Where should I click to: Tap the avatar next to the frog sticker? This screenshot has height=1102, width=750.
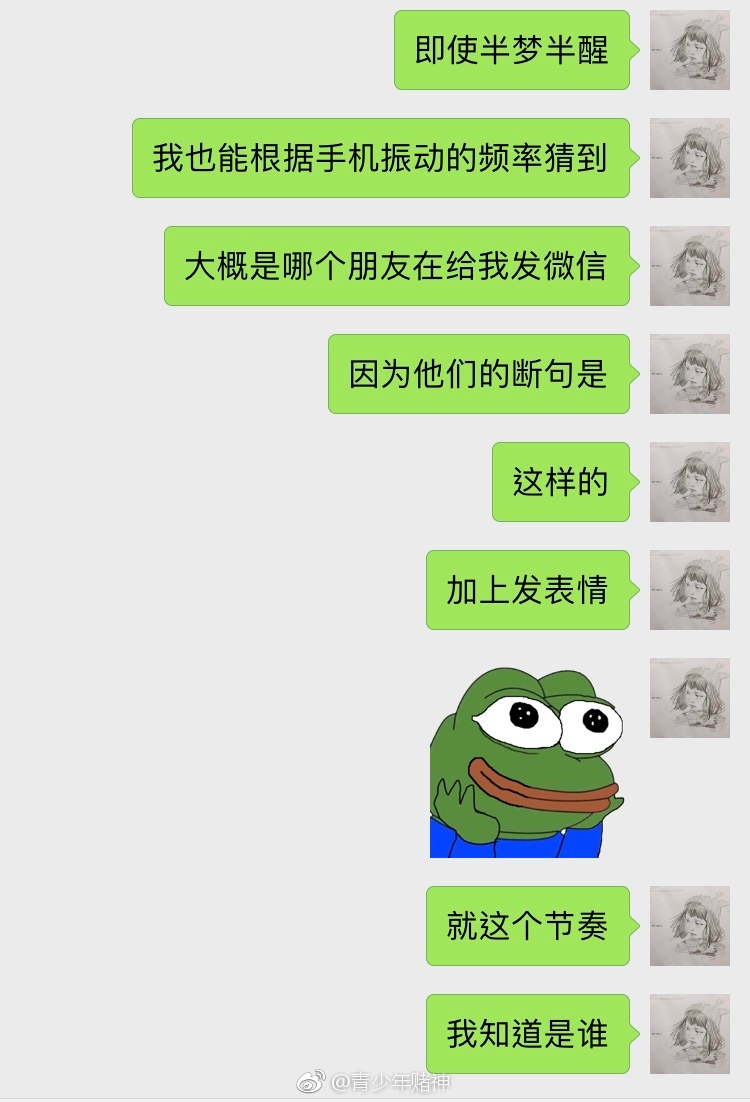(x=689, y=698)
